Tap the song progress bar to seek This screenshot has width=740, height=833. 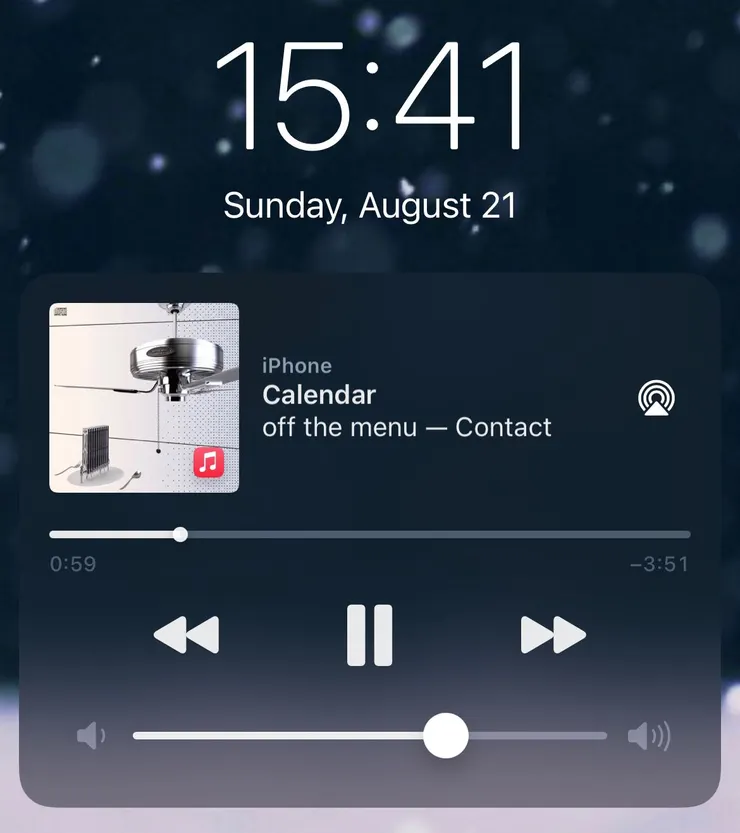pos(369,534)
